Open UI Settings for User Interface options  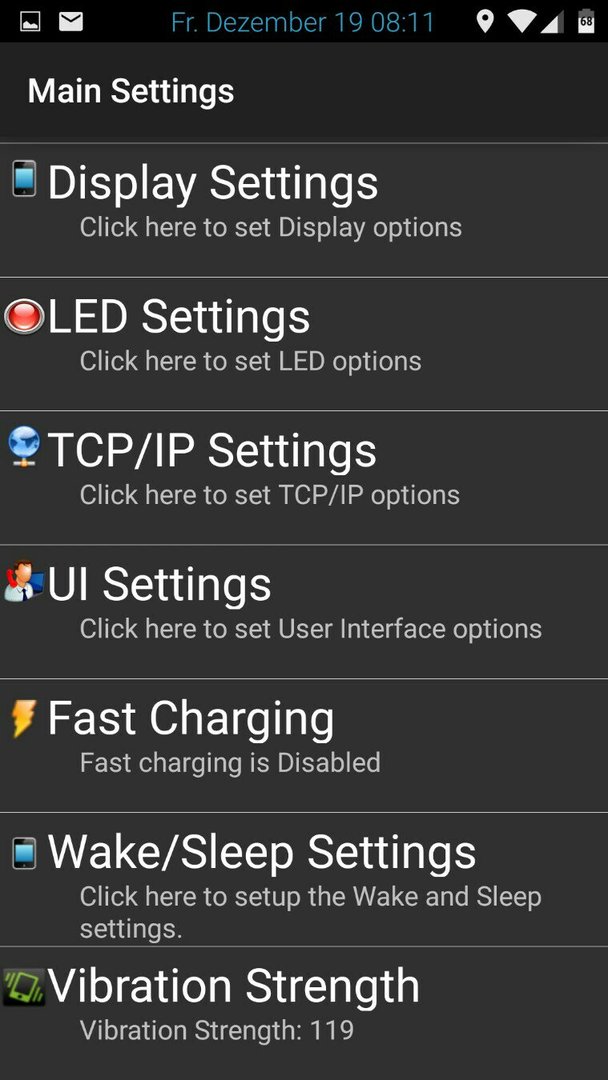304,611
